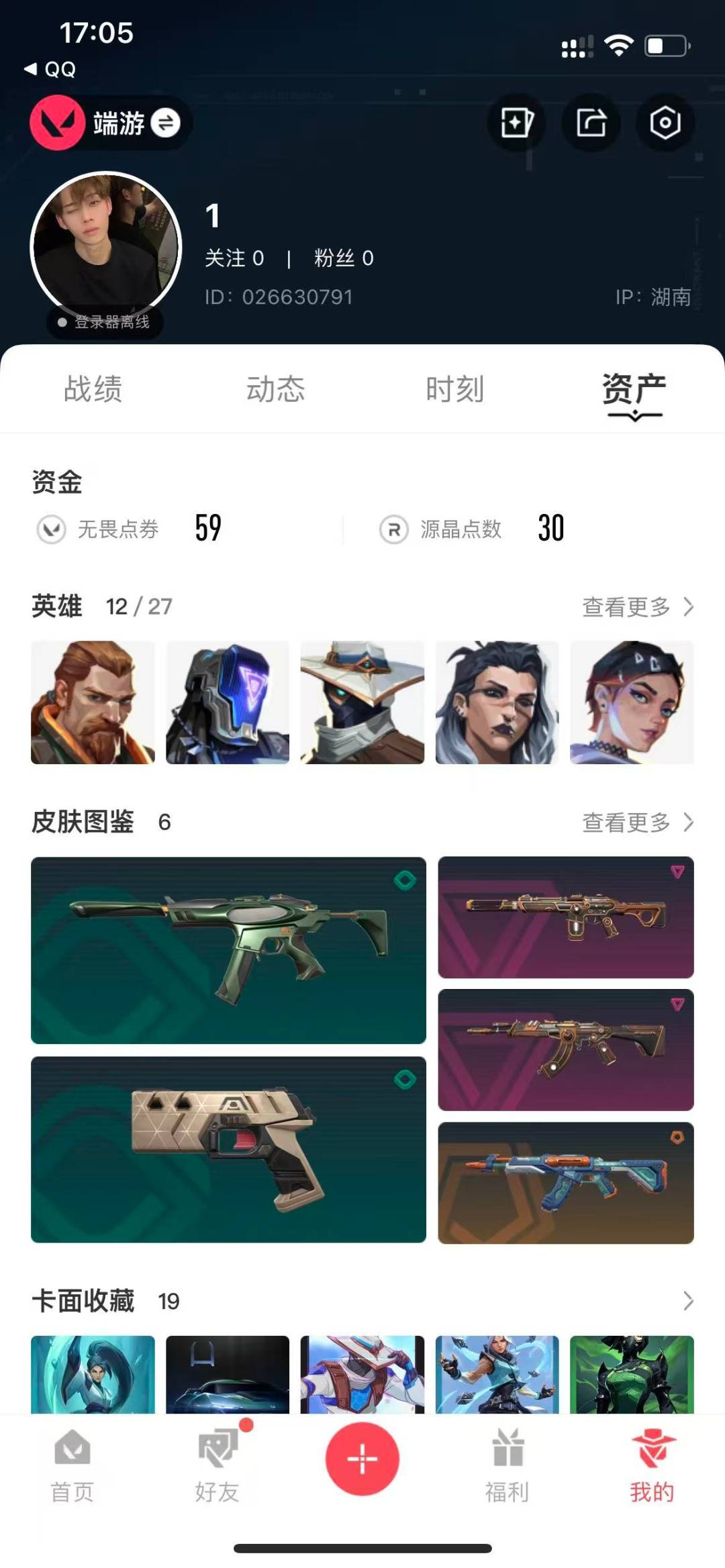
Task: Create a new post with plus button
Action: (362, 1459)
